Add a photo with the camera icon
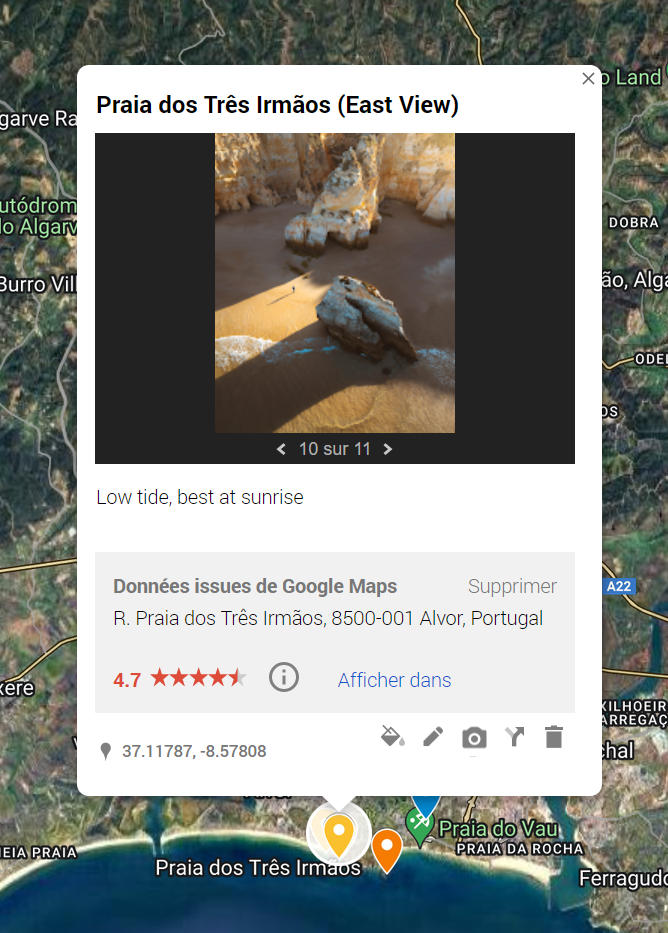Screen dimensions: 668x933 pos(474,738)
